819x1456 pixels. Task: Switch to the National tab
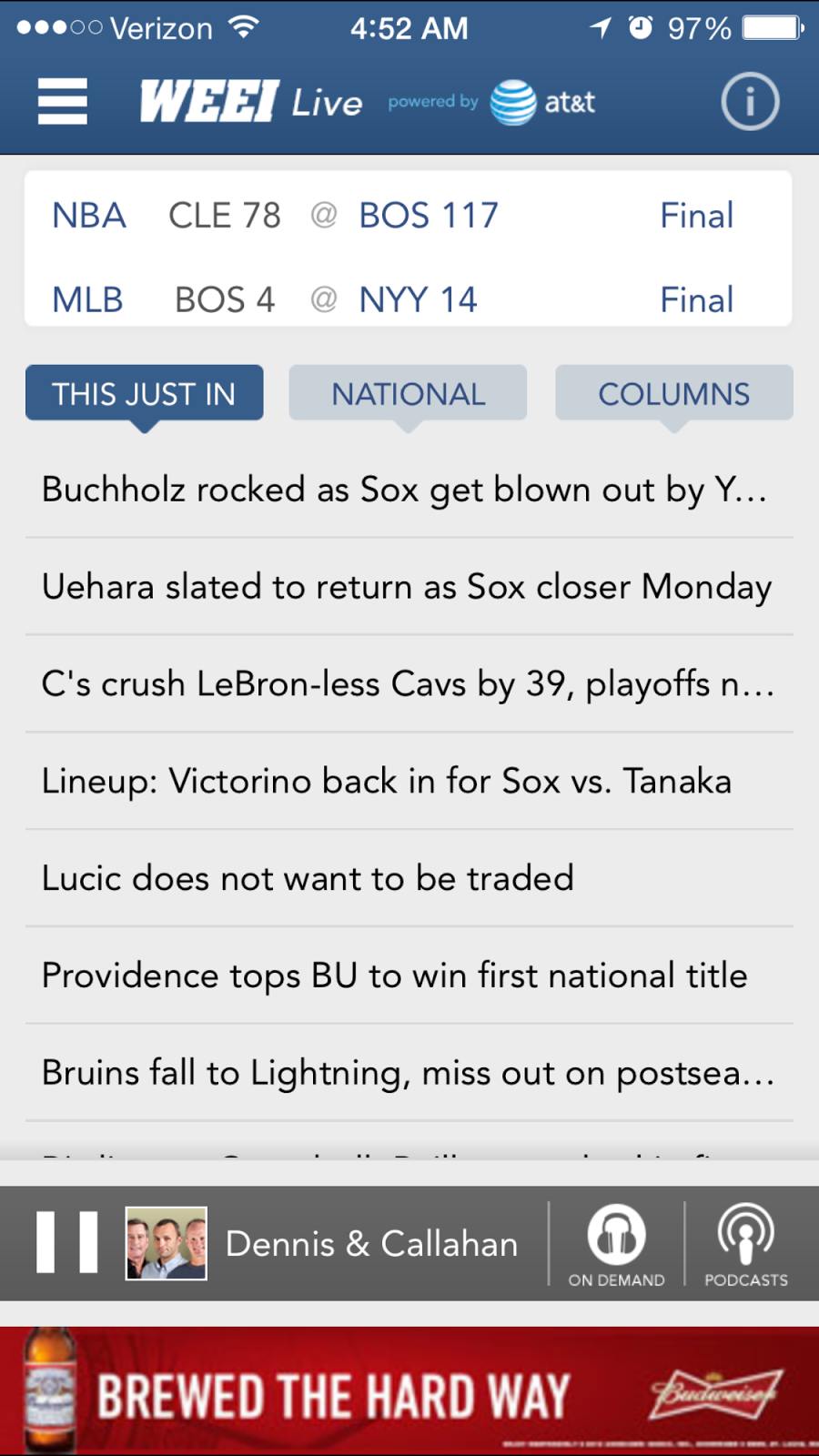408,394
